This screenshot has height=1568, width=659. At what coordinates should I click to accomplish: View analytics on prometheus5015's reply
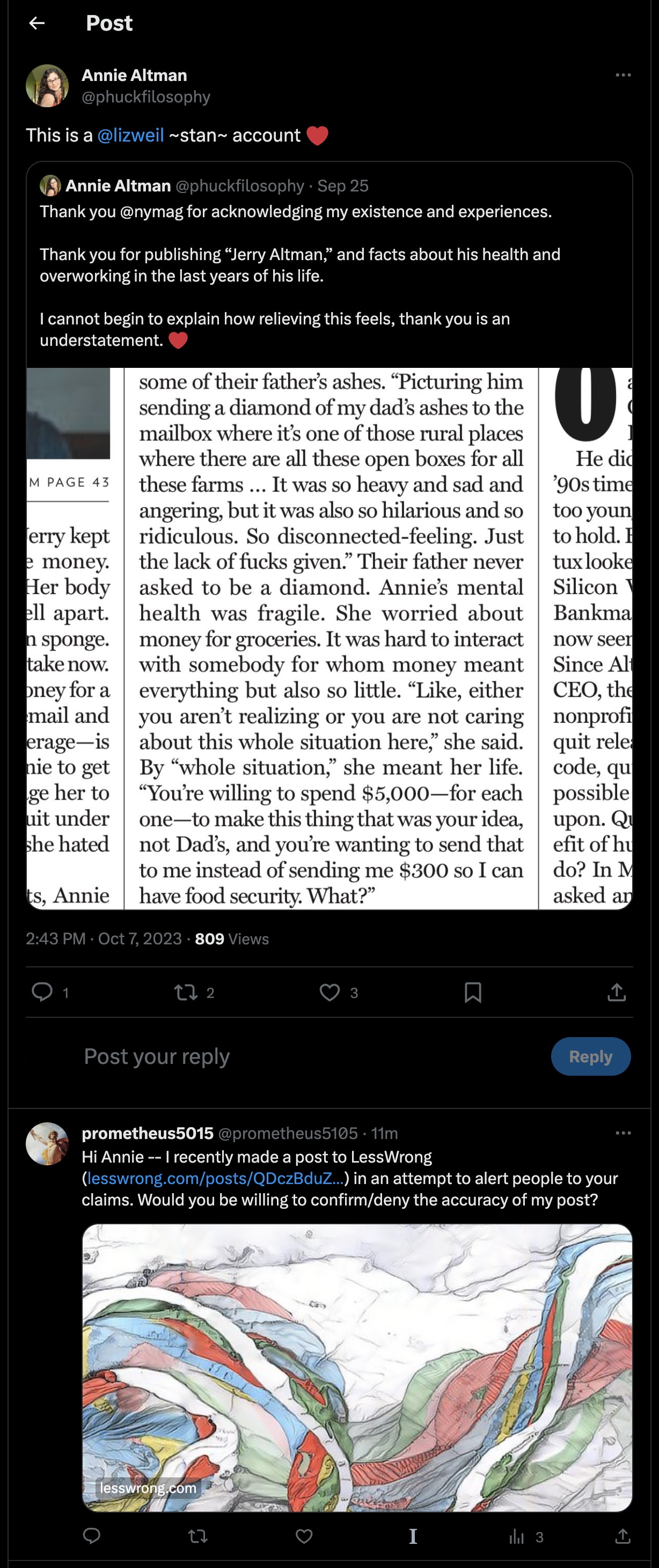pyautogui.click(x=517, y=1536)
